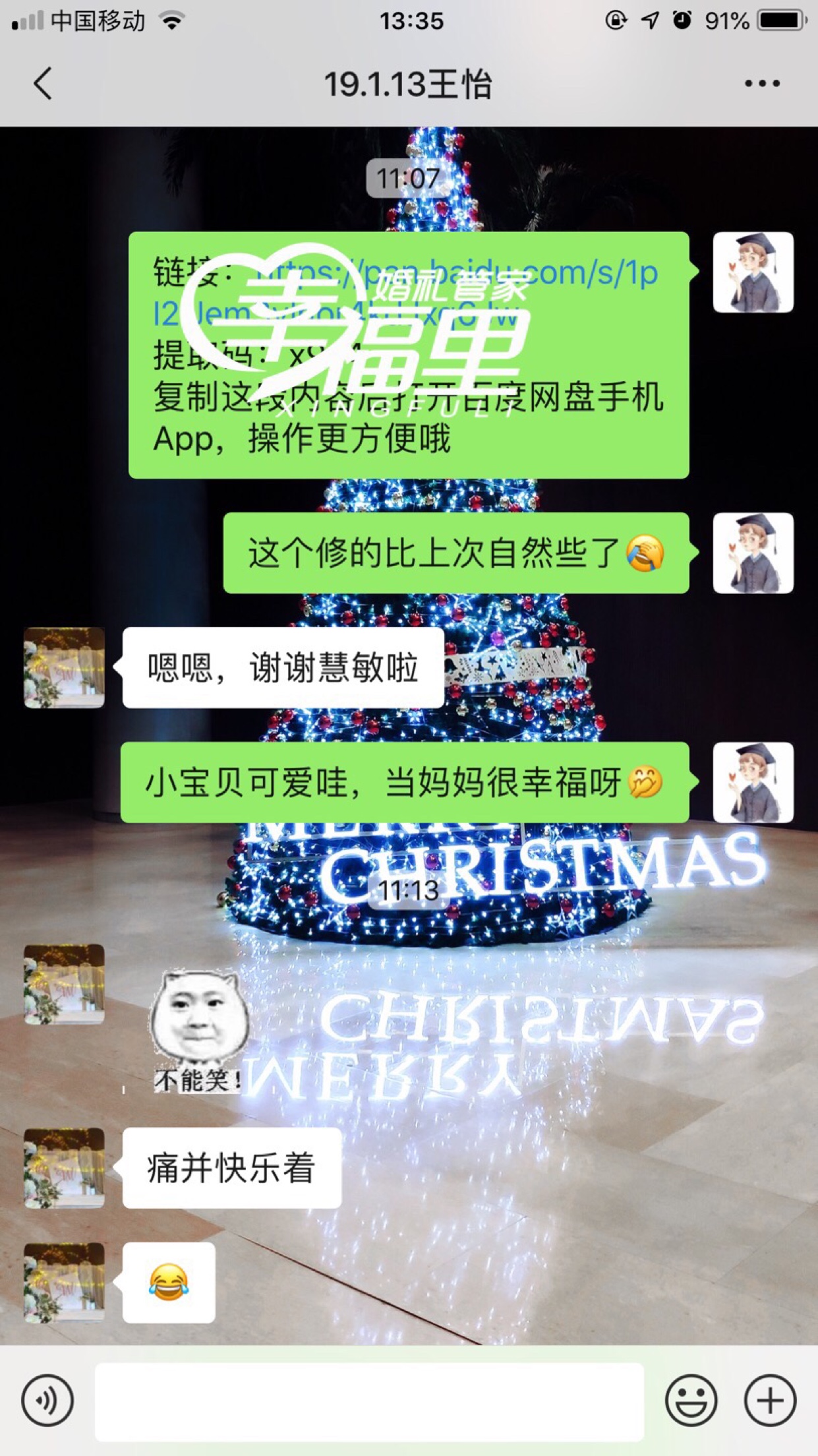Go back from the 19.1.13王怡 chat
Screen dimensions: 818x1456
pyautogui.click(x=43, y=84)
